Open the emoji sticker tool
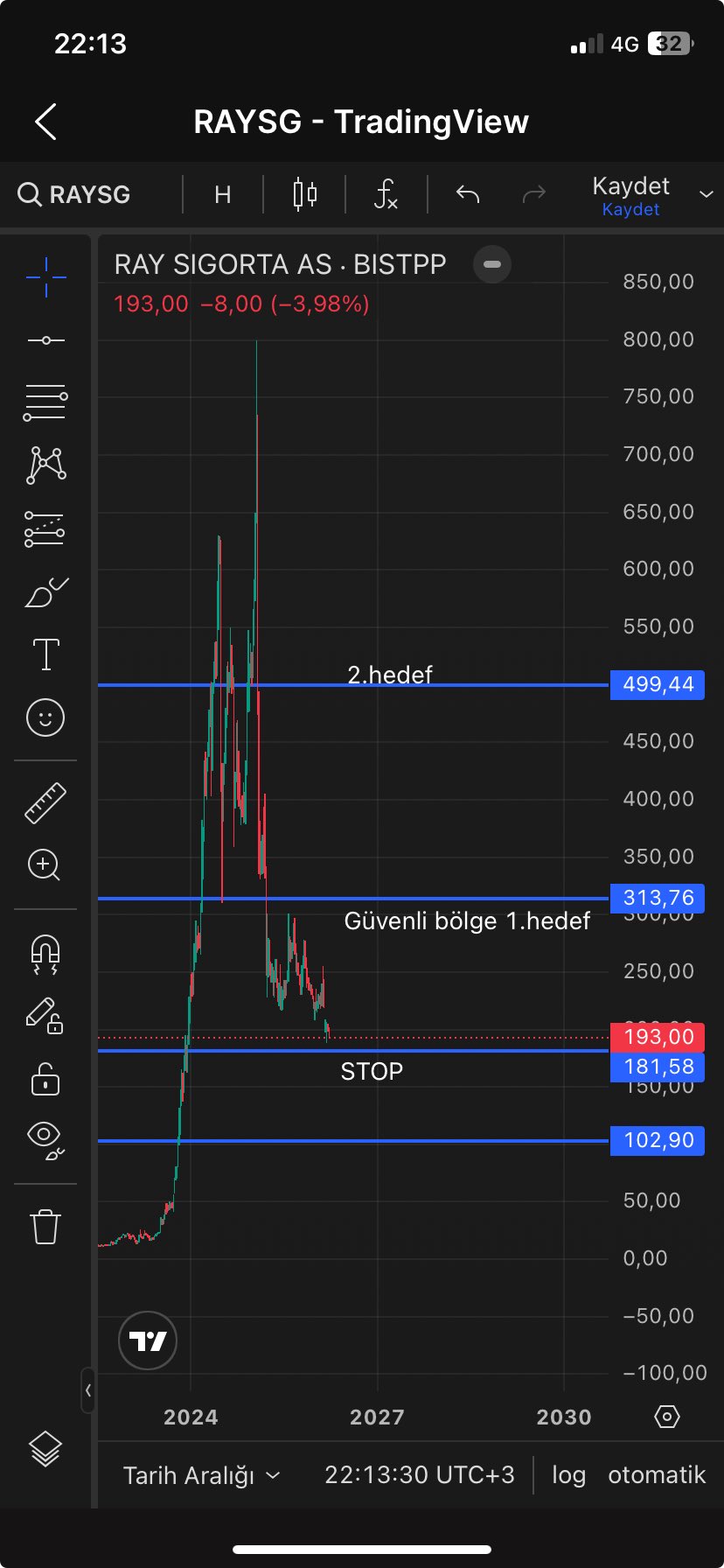Screen dimensions: 724x1568 click(x=45, y=717)
